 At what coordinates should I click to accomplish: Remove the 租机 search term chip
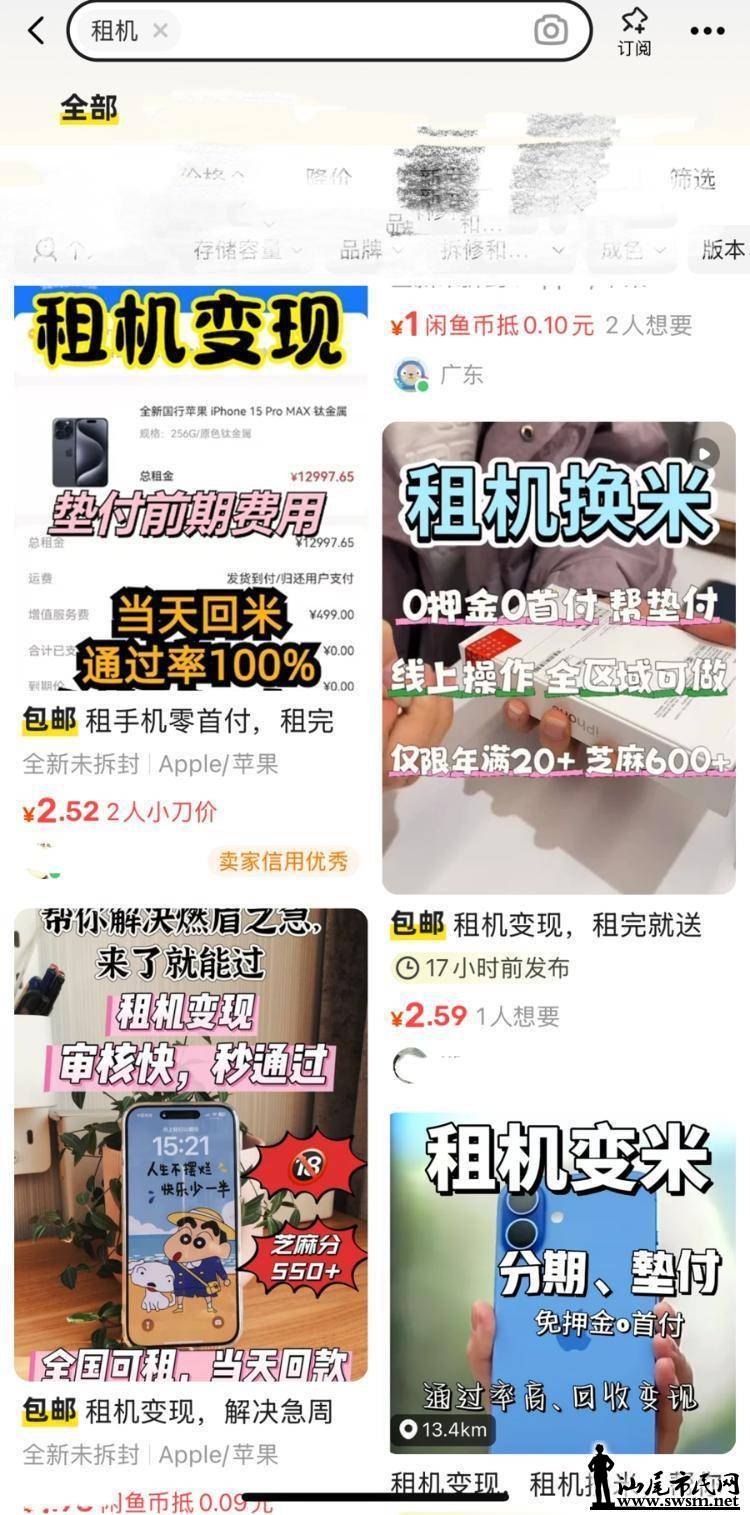click(160, 31)
